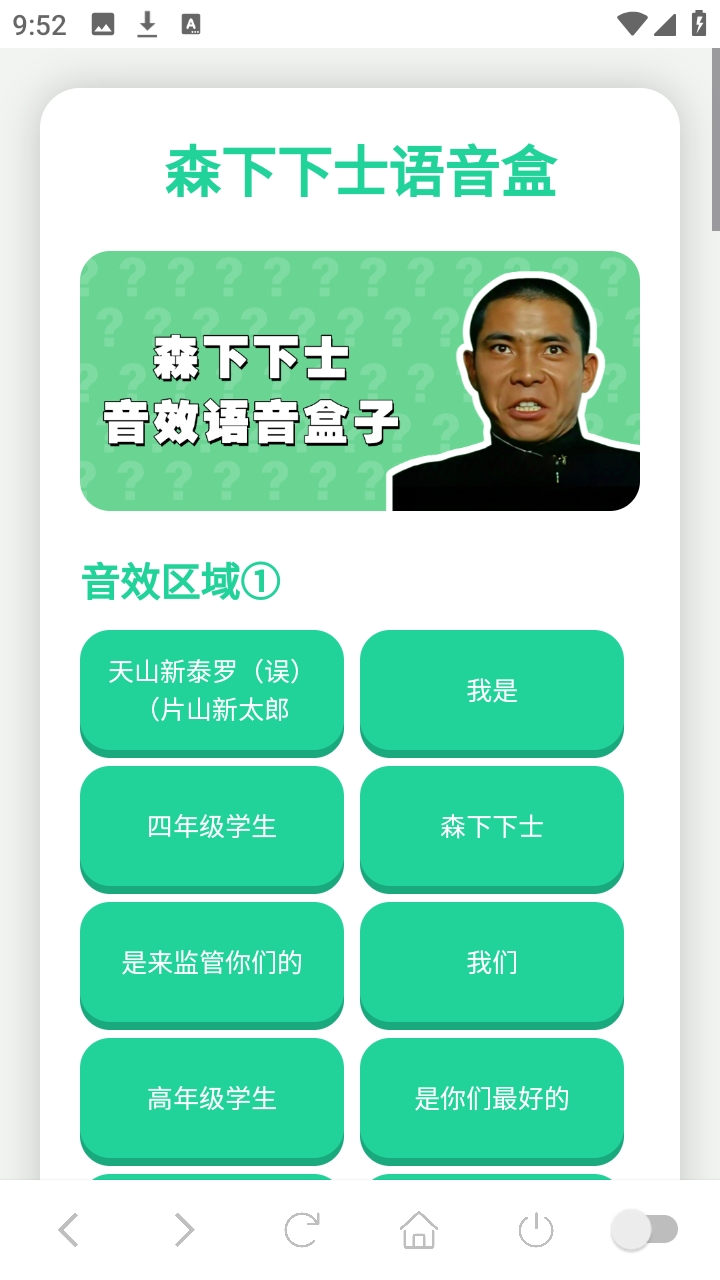This screenshot has height=1280, width=720.
Task: Play the 是你们最好的 voice clip
Action: point(492,1098)
